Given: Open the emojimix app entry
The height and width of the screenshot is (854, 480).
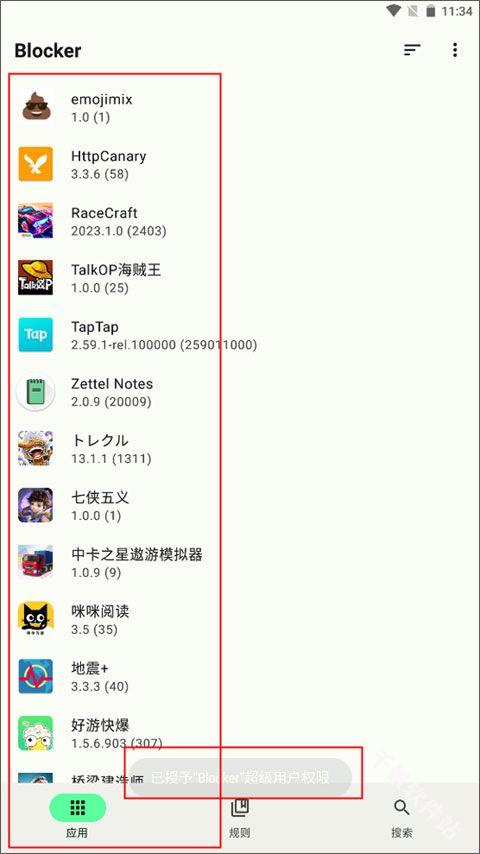Looking at the screenshot, I should point(240,107).
